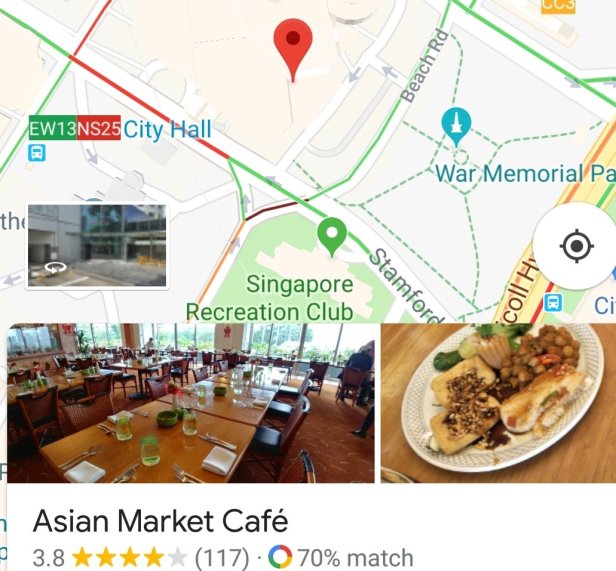Open the Street View thumbnail
The image size is (616, 571).
tap(97, 245)
